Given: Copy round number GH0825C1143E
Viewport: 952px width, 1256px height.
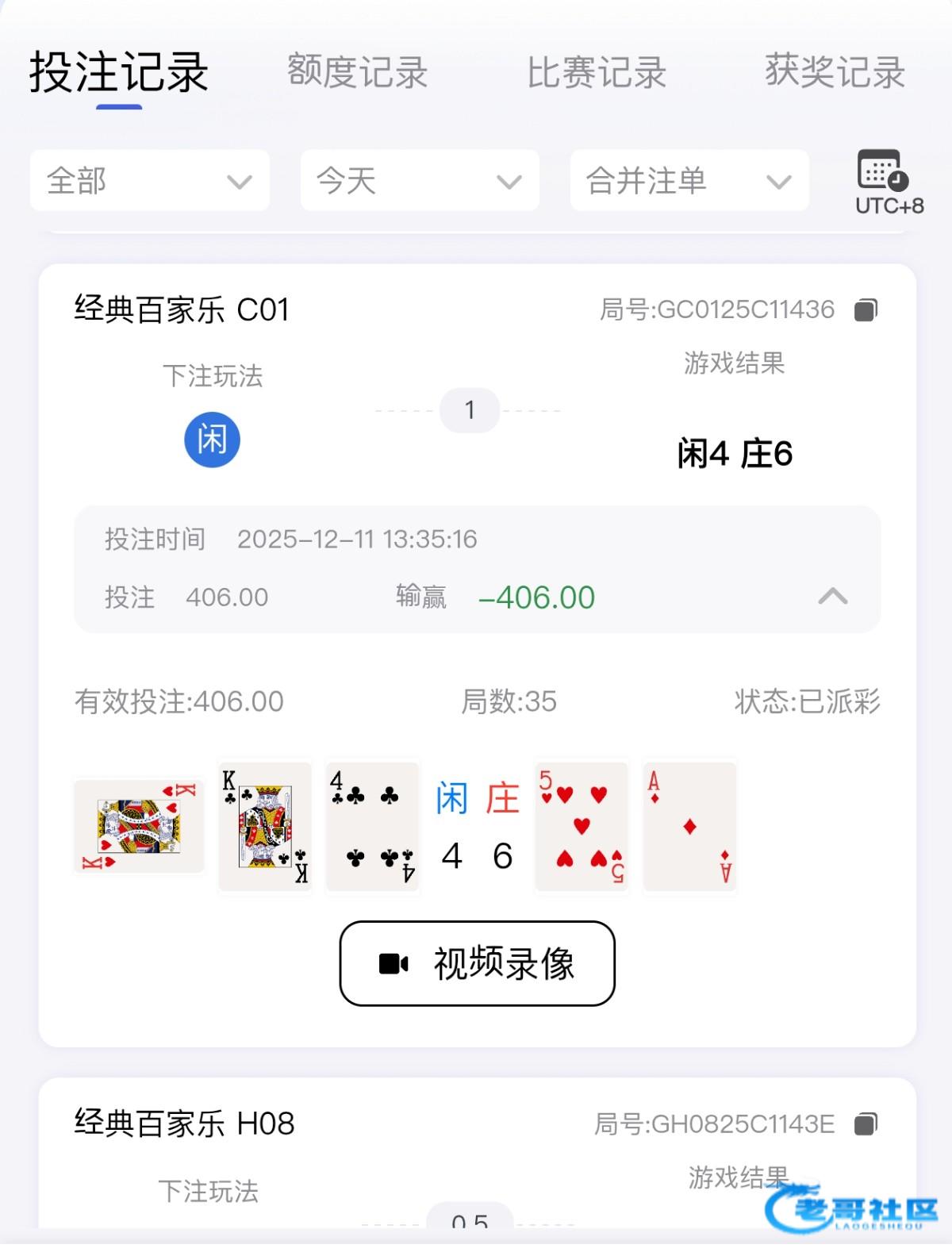Looking at the screenshot, I should pos(866,1123).
